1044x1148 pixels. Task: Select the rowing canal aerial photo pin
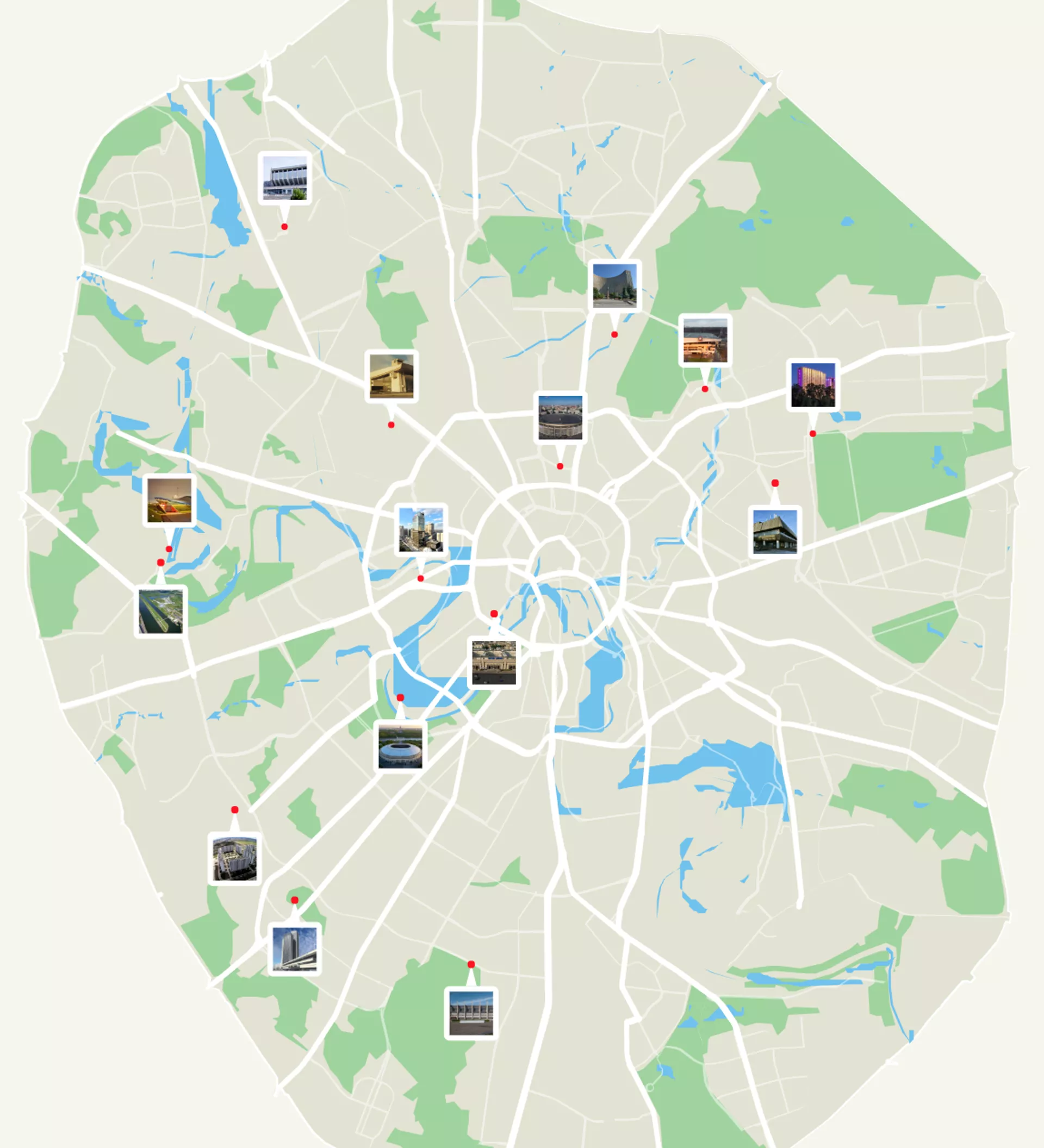tap(160, 612)
